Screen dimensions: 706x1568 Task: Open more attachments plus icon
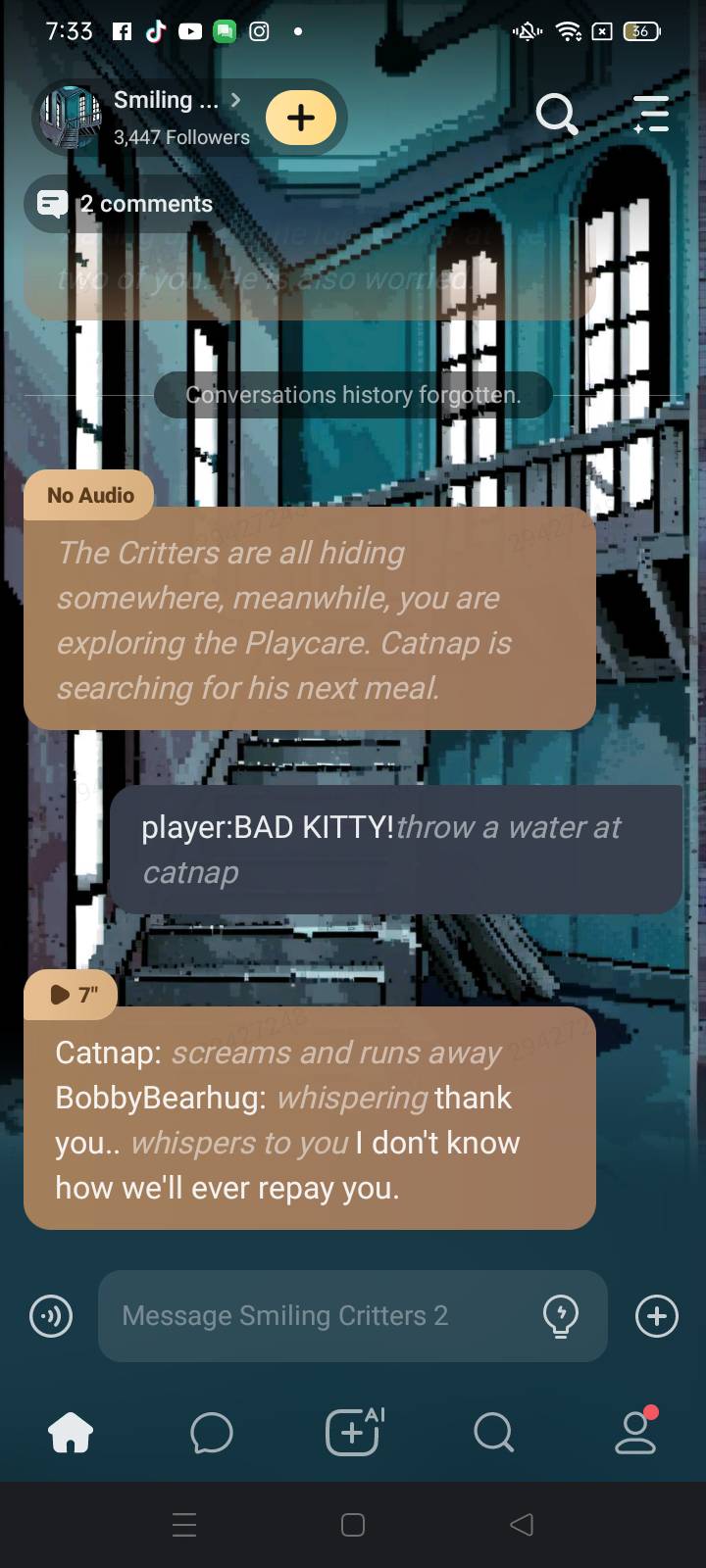tap(656, 1316)
